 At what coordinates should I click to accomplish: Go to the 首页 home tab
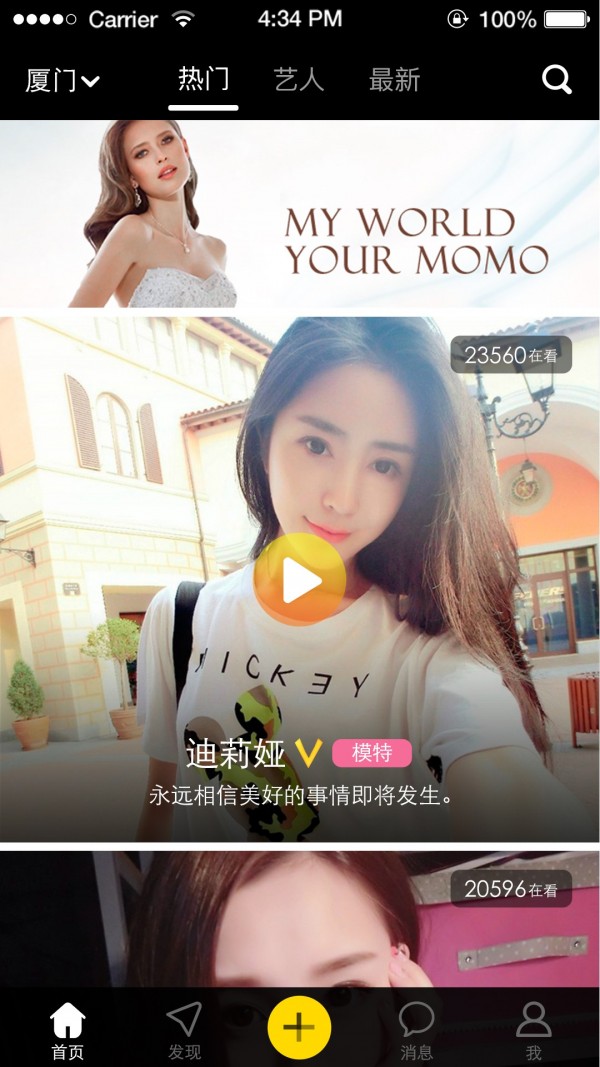click(68, 1031)
